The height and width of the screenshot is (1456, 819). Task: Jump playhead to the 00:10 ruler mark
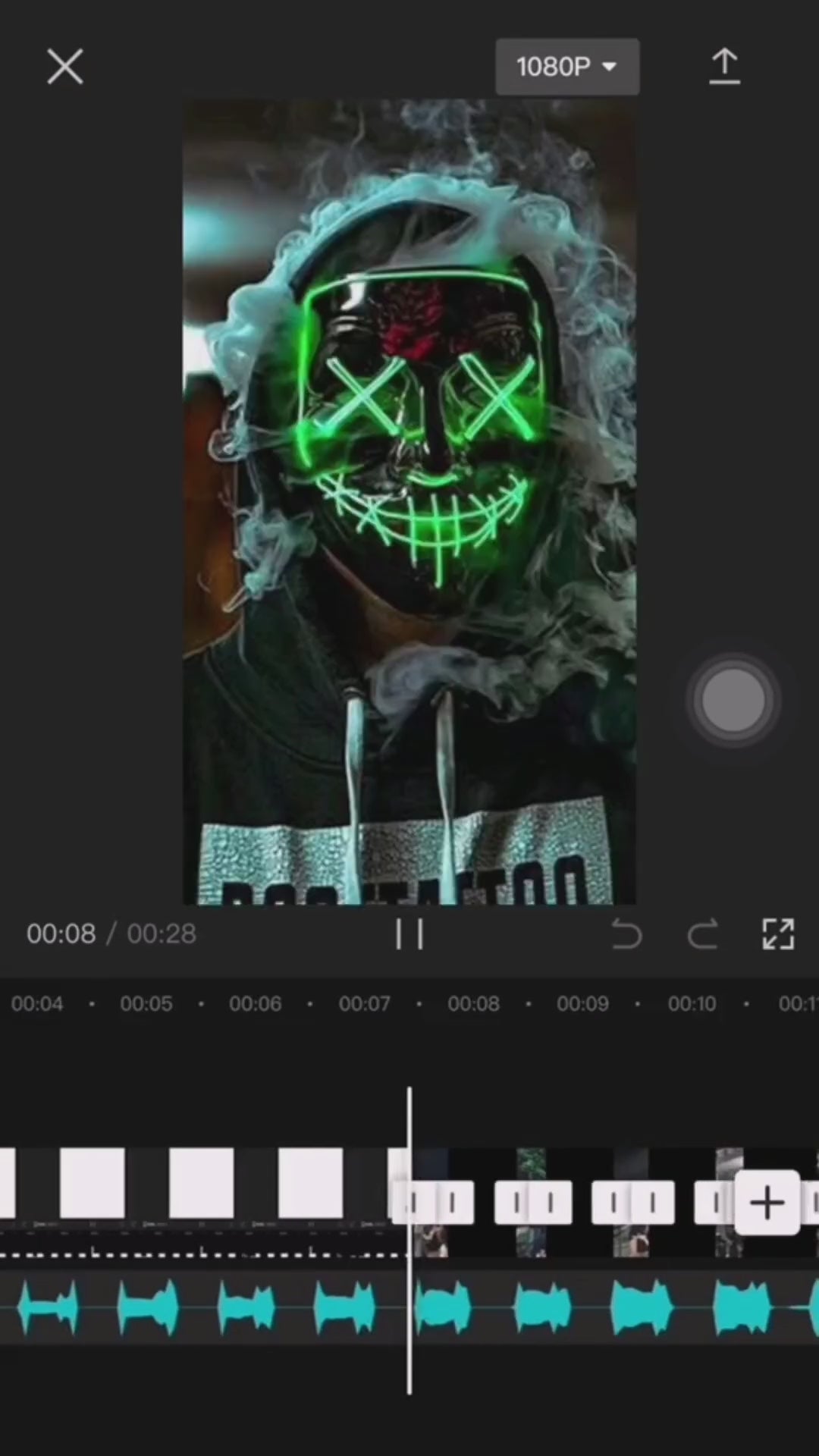(x=692, y=1003)
